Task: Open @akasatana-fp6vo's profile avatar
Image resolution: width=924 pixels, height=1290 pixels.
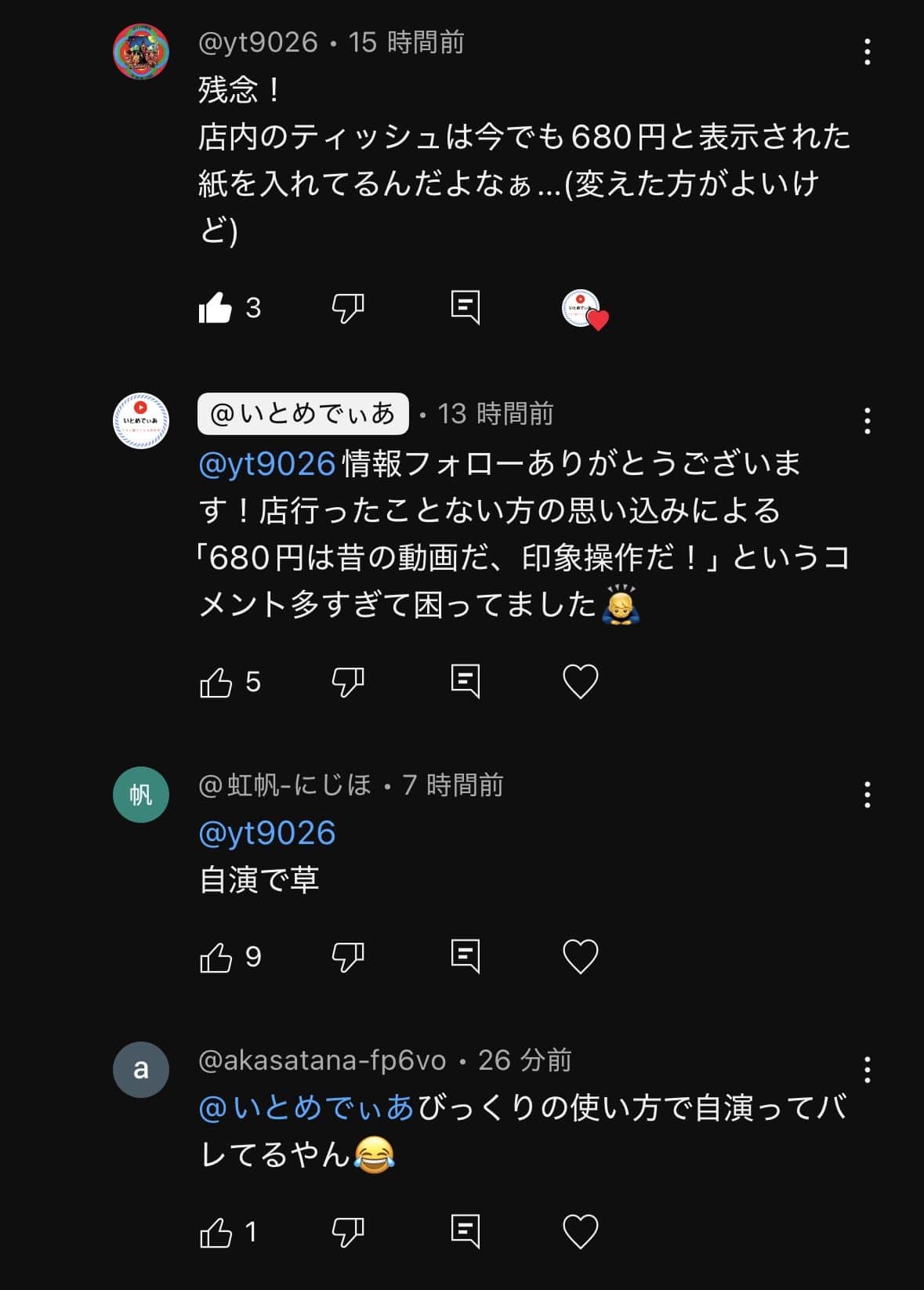Action: [x=141, y=1070]
